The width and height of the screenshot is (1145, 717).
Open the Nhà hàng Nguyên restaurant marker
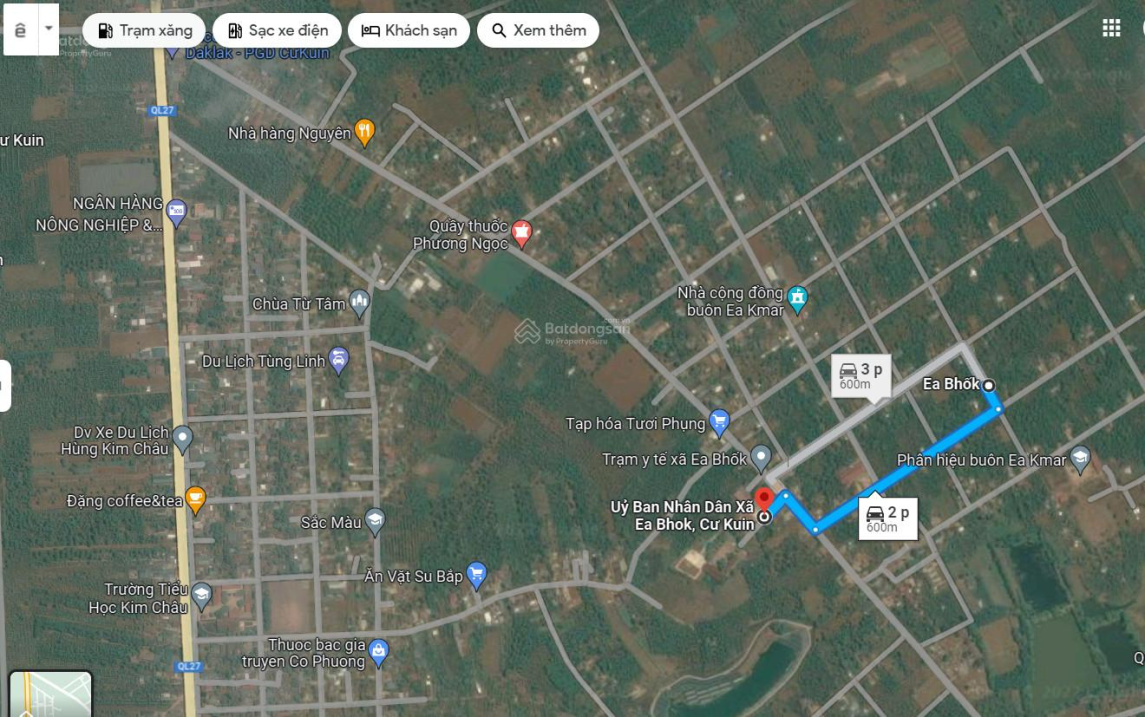pyautogui.click(x=365, y=132)
